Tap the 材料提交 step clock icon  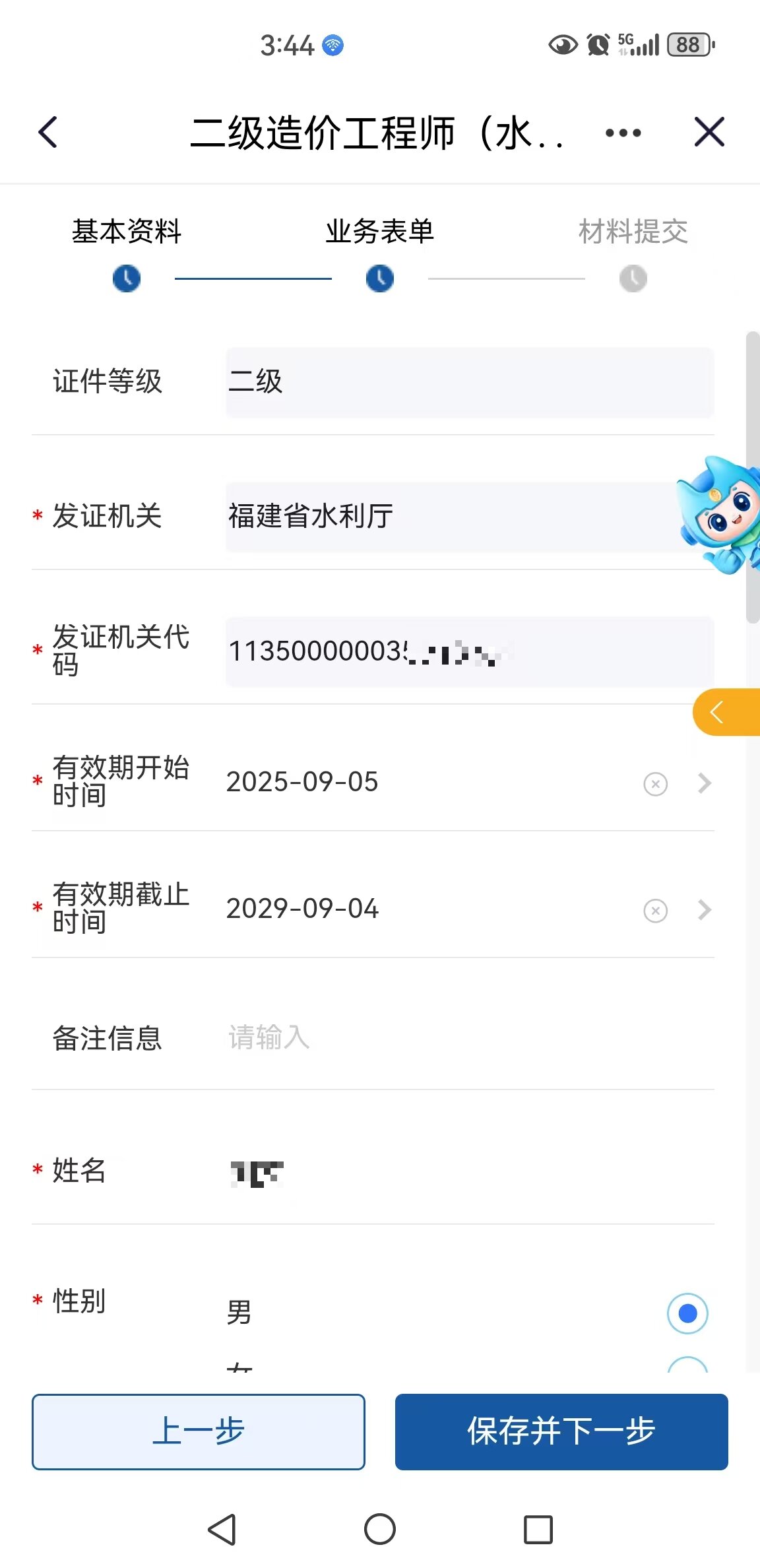click(631, 278)
